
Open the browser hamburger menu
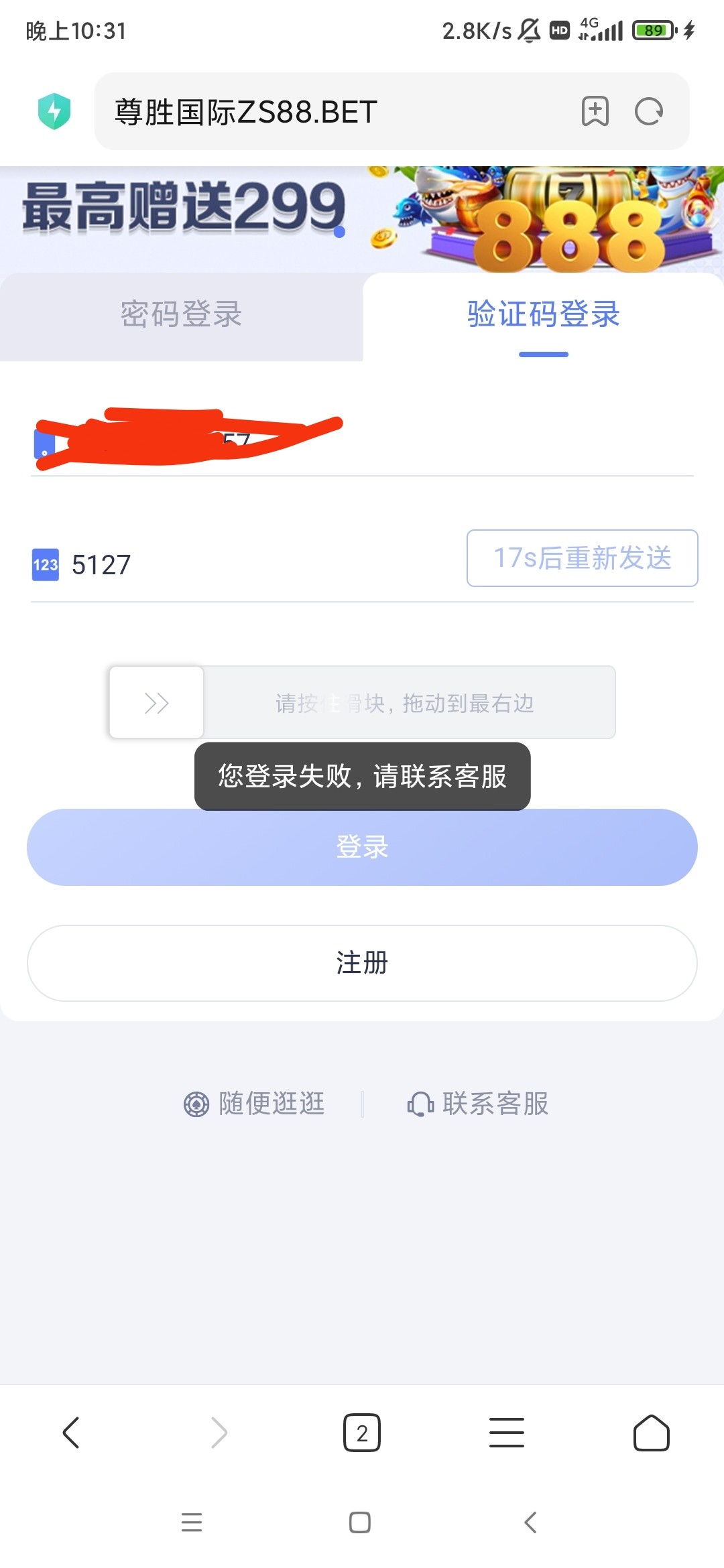[x=507, y=1433]
